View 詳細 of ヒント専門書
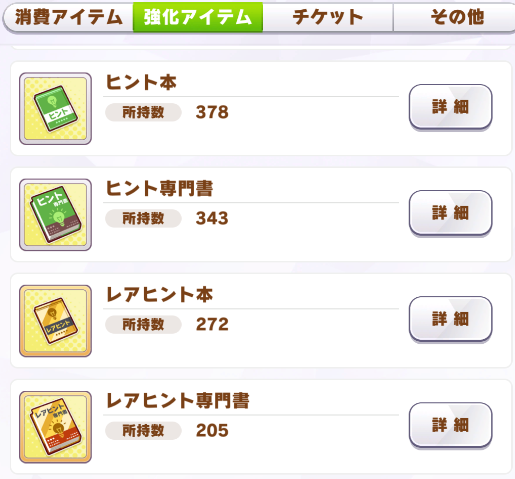The image size is (515, 479). click(x=451, y=213)
